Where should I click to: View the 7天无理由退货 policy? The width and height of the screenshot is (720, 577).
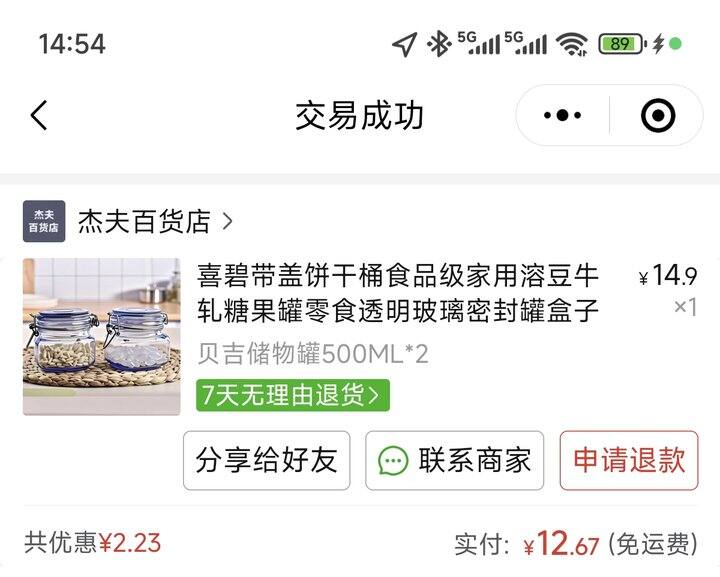pyautogui.click(x=293, y=395)
